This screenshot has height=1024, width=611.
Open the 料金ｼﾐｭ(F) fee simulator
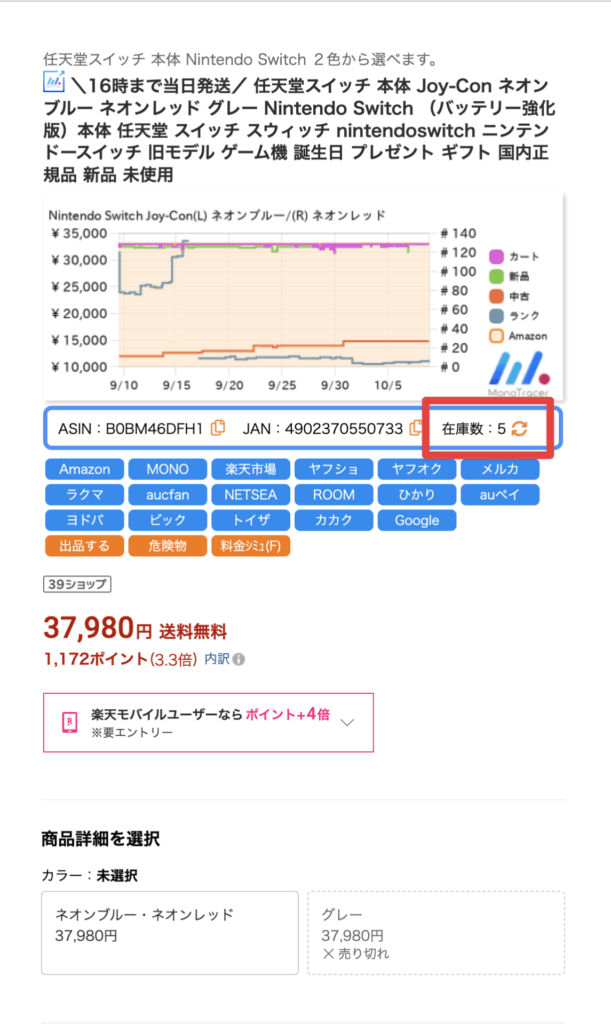tap(250, 546)
